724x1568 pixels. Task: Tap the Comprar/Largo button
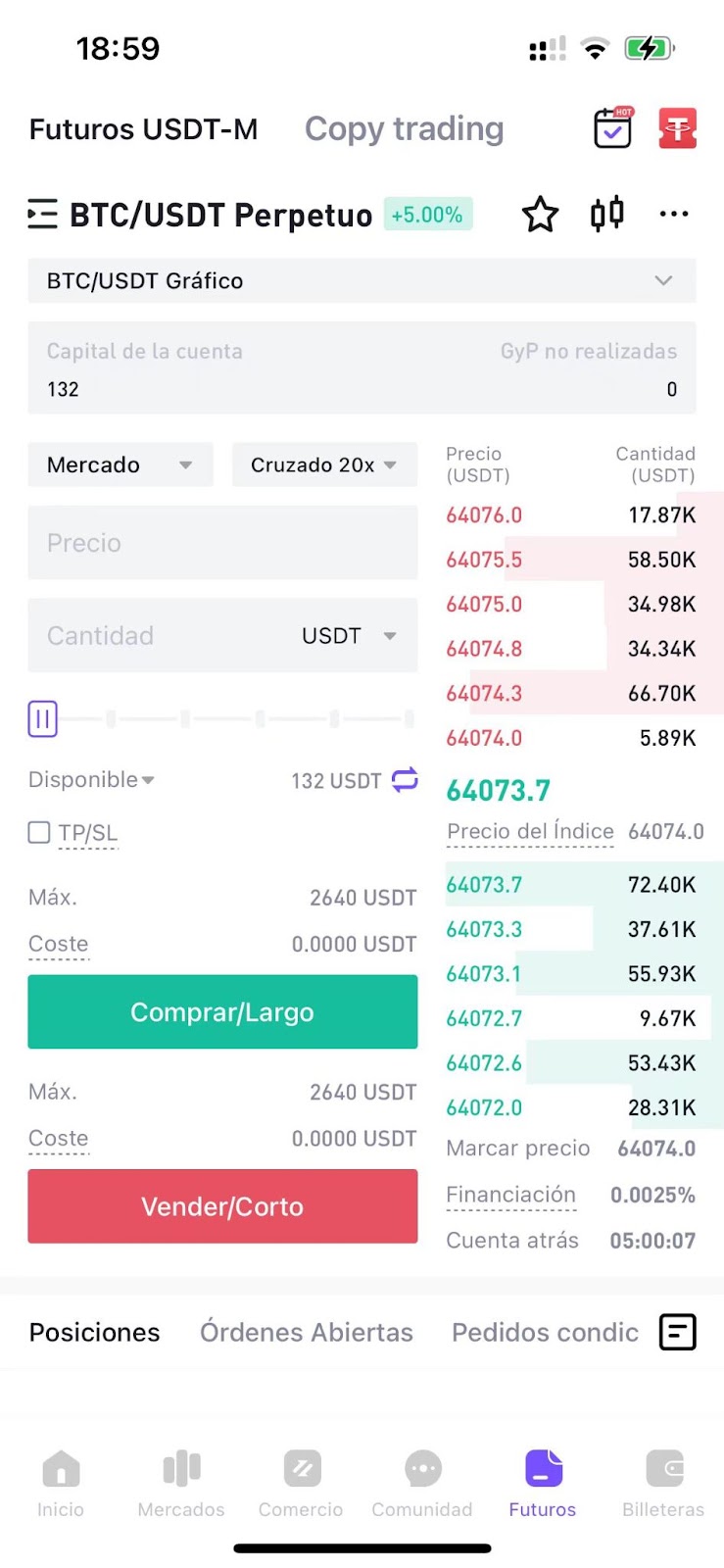[x=222, y=1011]
